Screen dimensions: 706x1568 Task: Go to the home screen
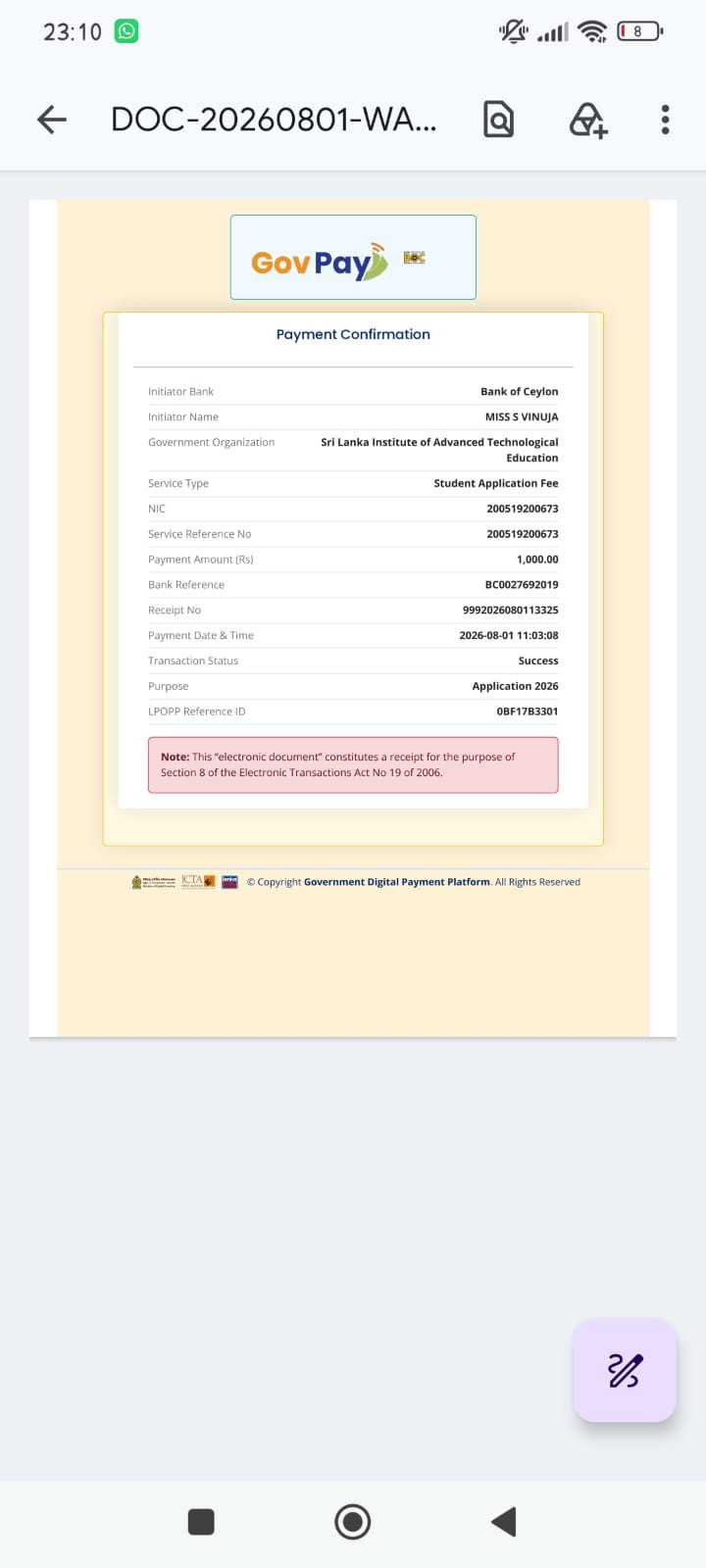pos(353,1522)
